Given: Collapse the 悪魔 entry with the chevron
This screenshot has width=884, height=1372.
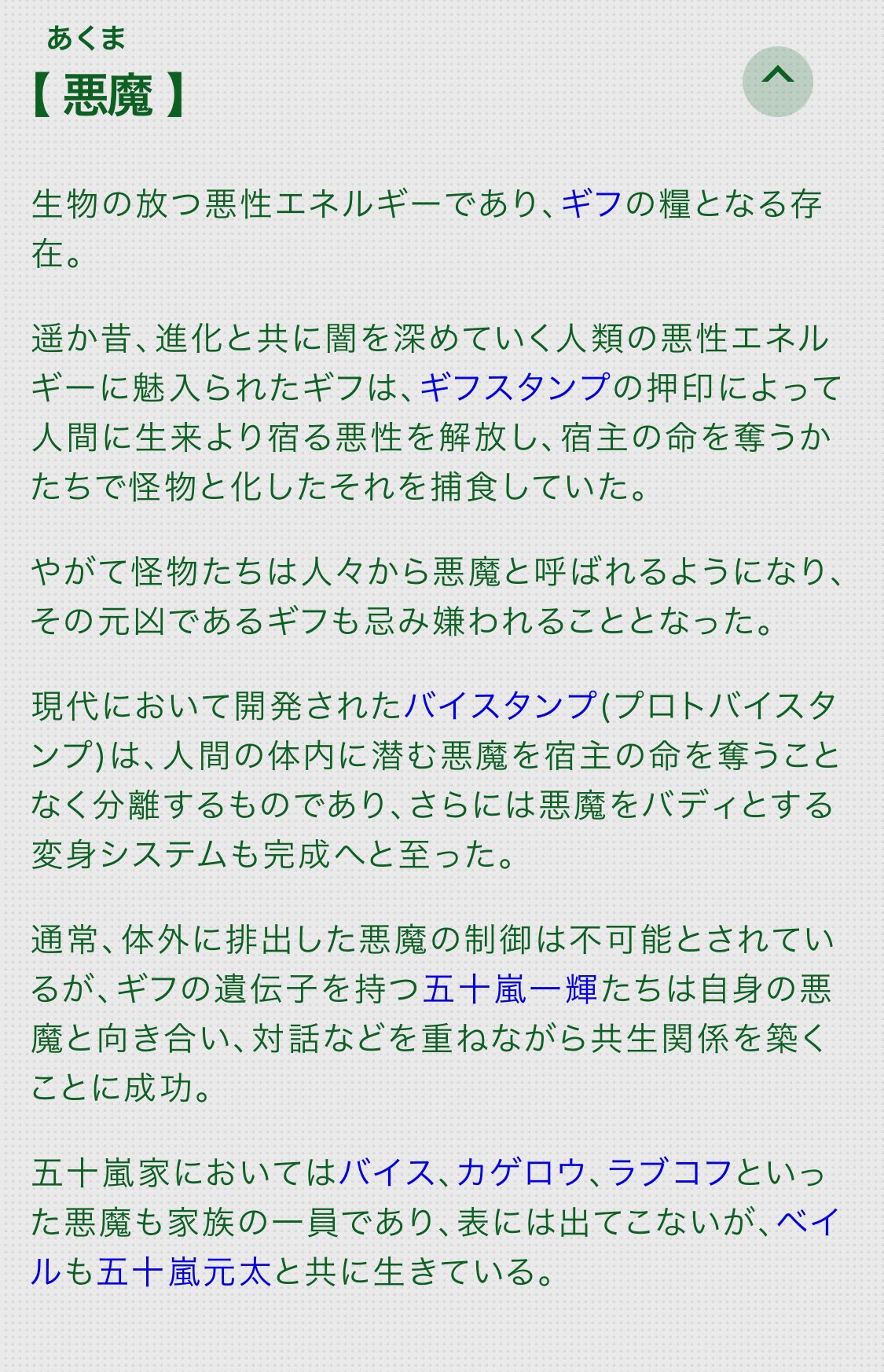Looking at the screenshot, I should 777,82.
